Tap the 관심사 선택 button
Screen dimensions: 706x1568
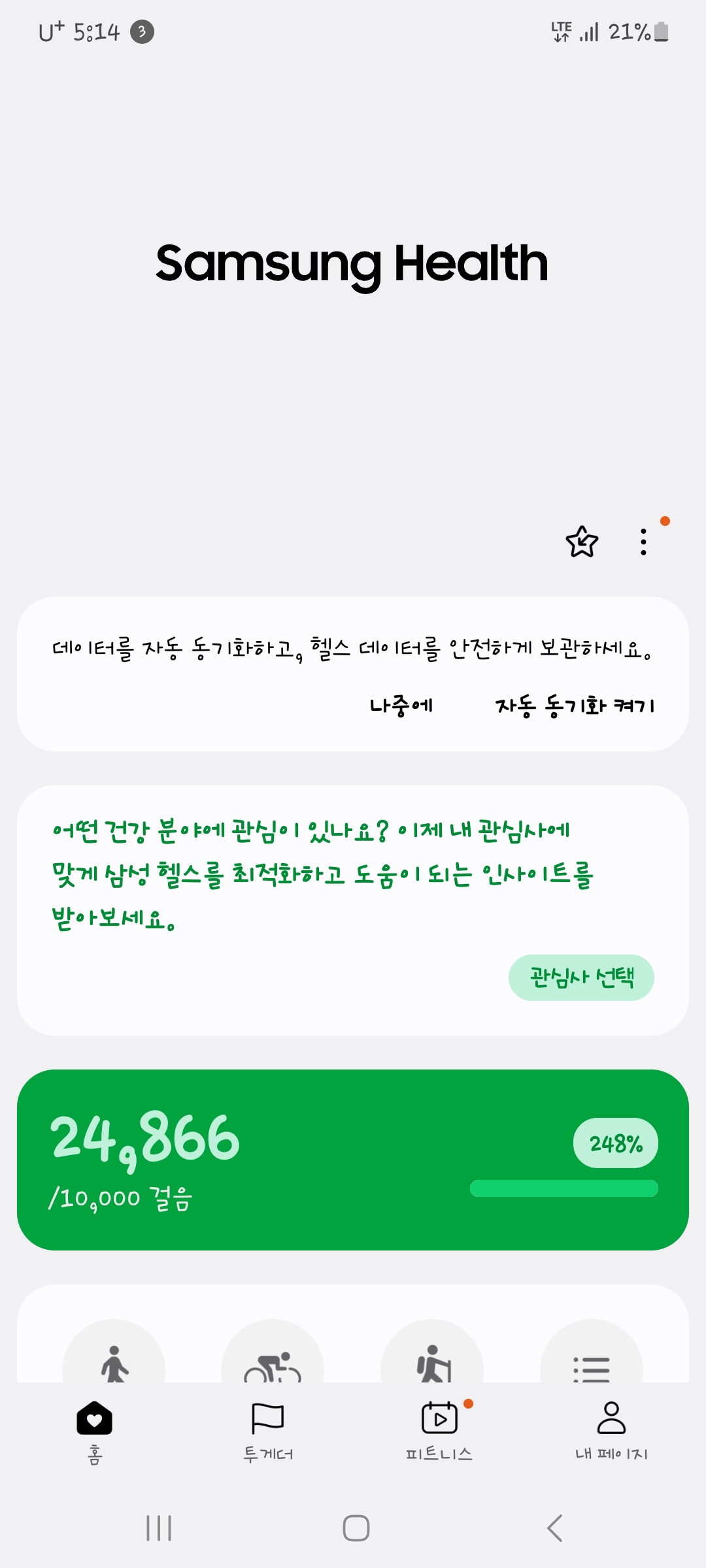point(581,977)
